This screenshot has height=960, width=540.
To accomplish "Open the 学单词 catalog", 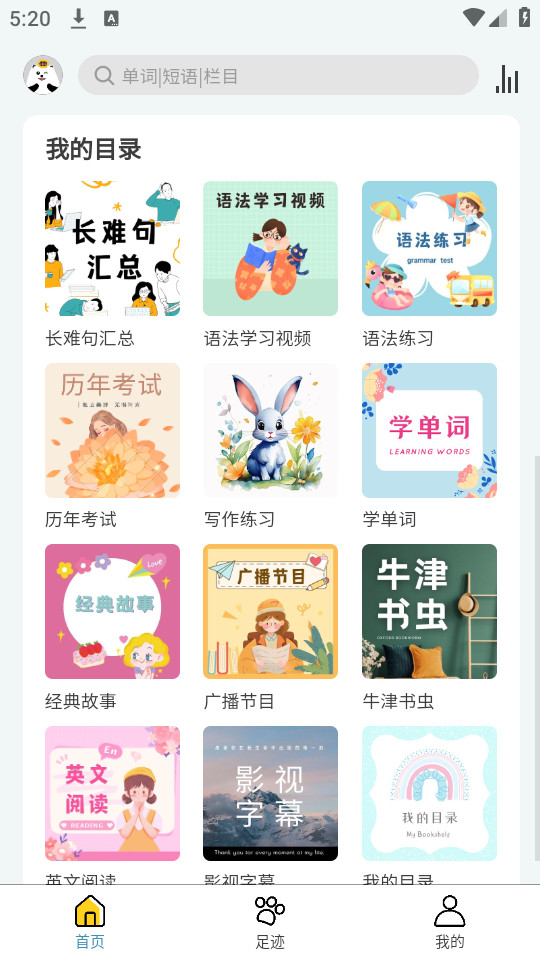I will pyautogui.click(x=429, y=430).
